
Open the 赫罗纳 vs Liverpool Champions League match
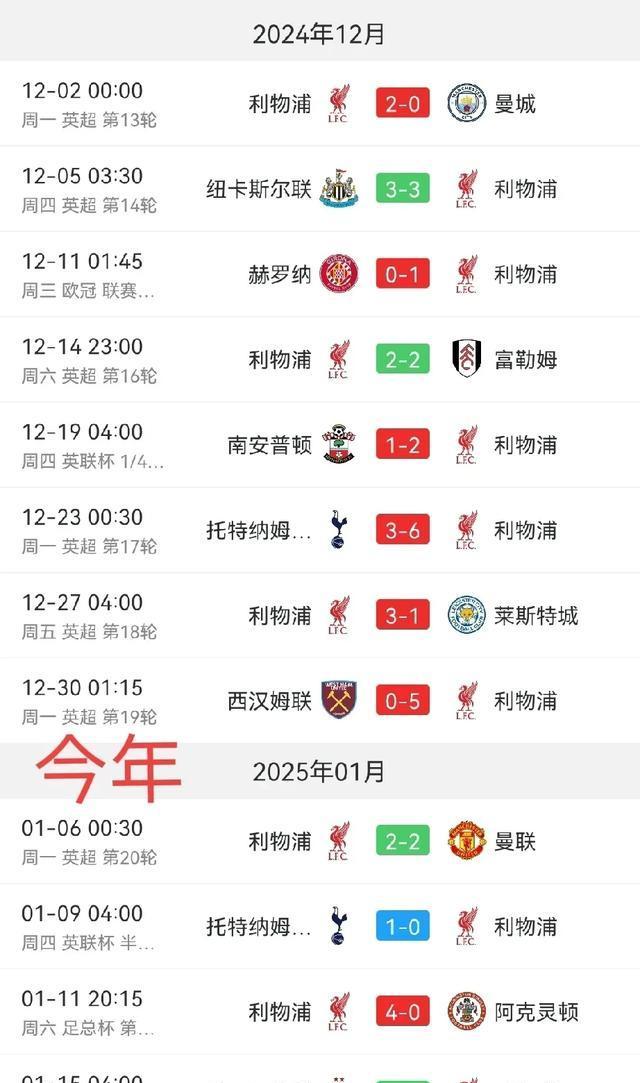tap(402, 274)
